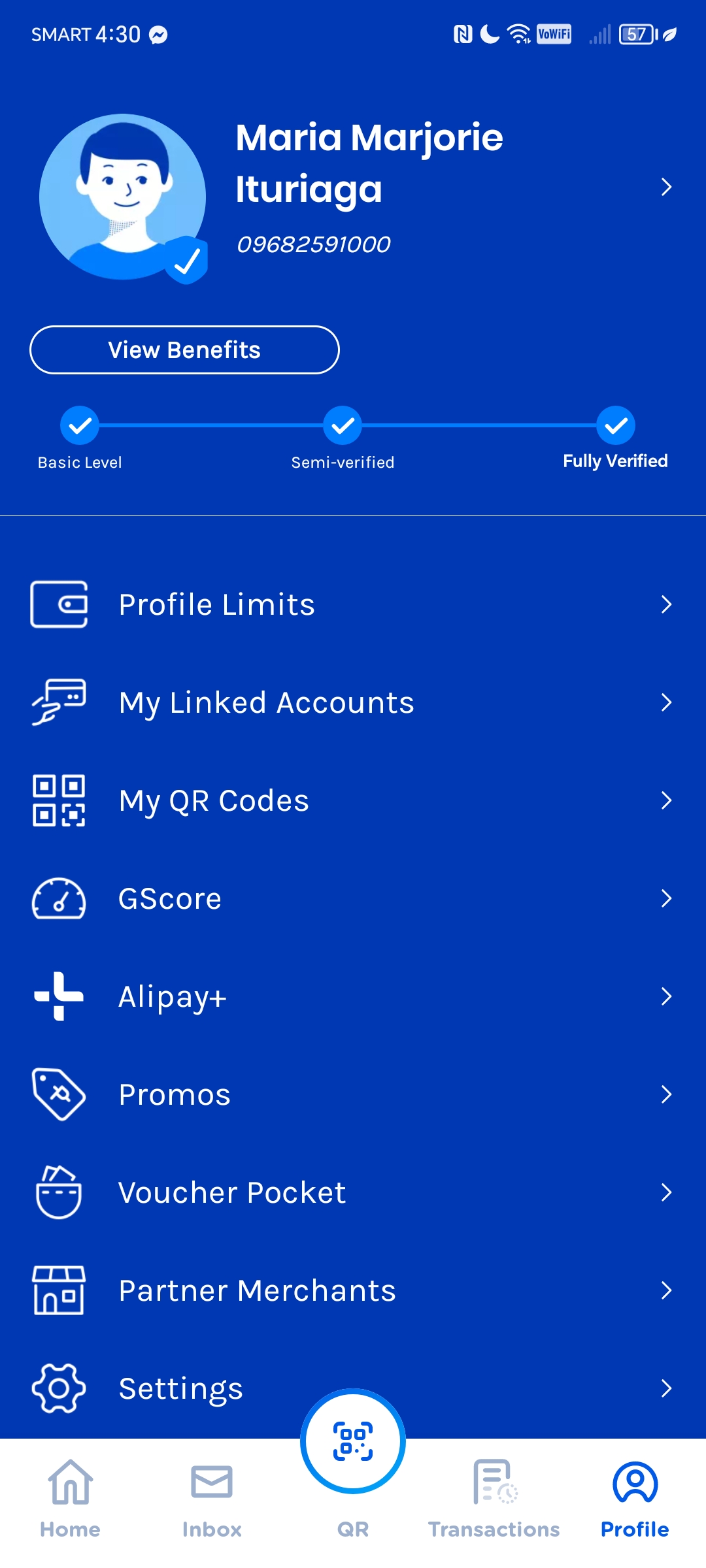This screenshot has width=706, height=1568.
Task: Check the GScore row
Action: point(353,898)
